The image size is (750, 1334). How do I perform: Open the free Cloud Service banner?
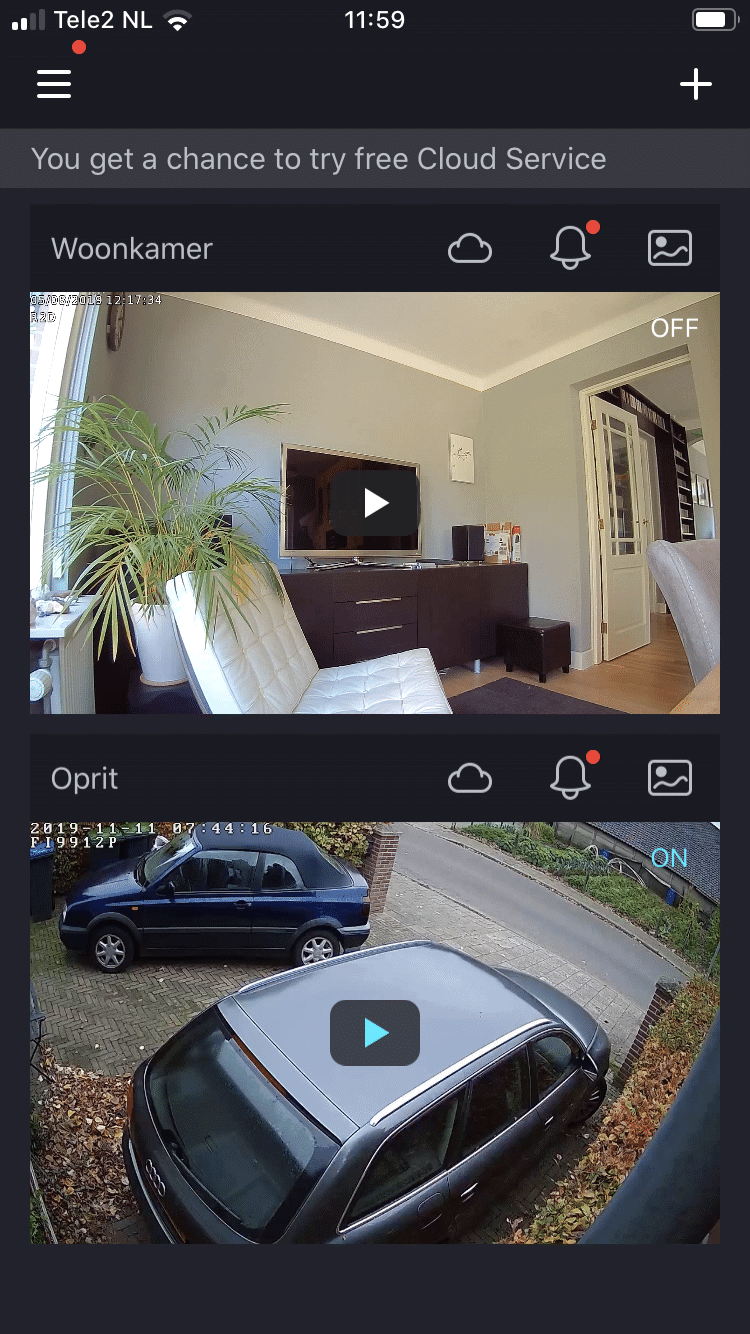coord(375,158)
